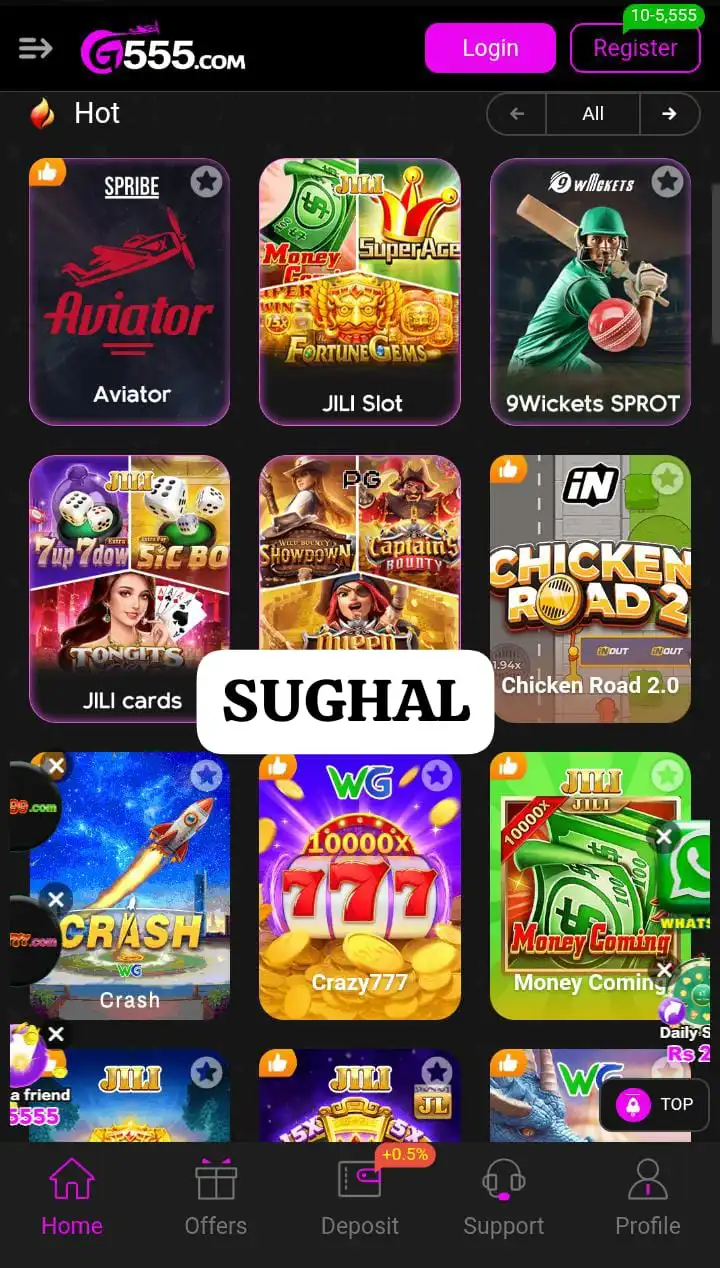This screenshot has width=720, height=1268.
Task: Open the Profile person icon
Action: point(647,1179)
